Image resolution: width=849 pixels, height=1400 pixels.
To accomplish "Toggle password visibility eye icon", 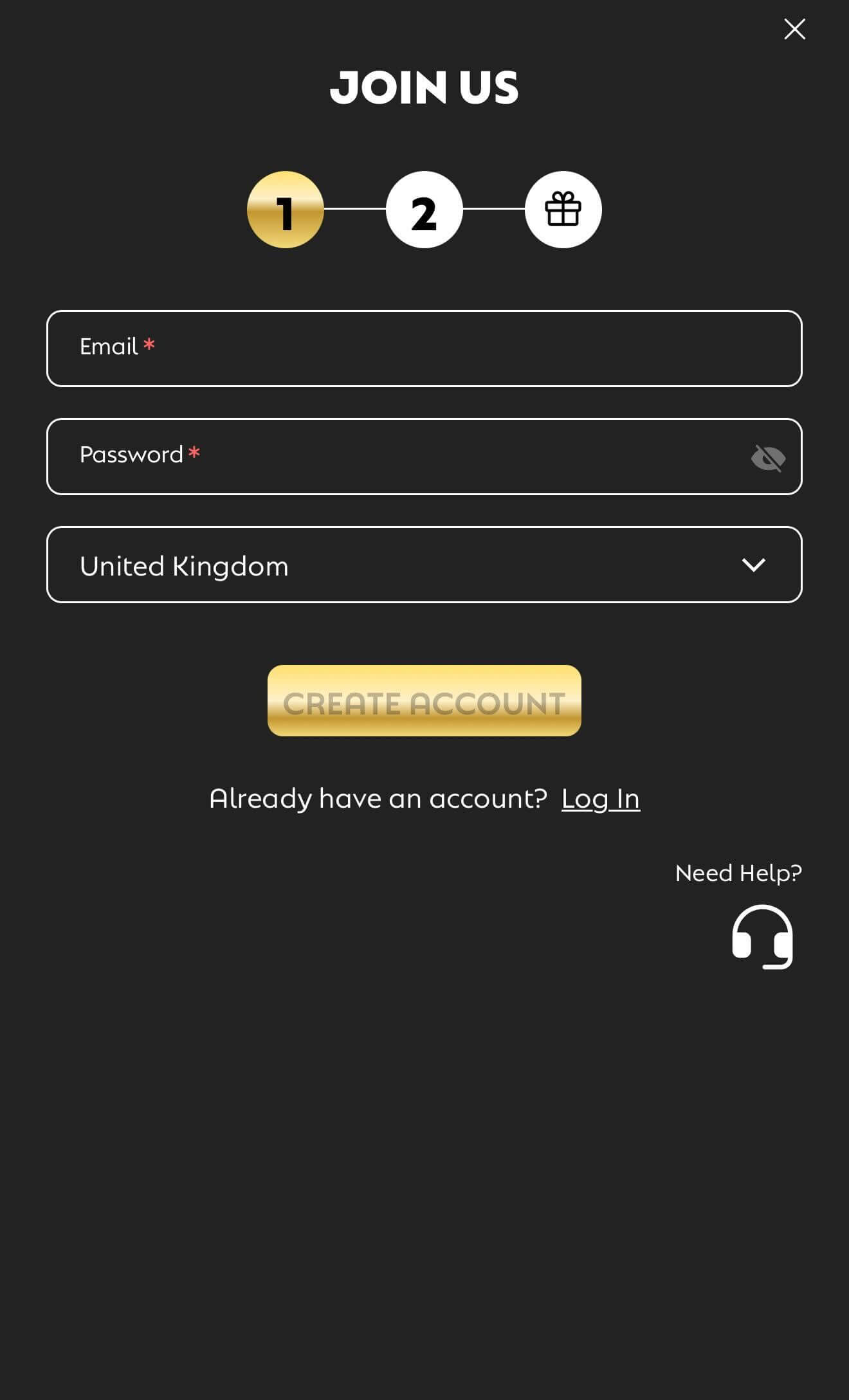I will coord(768,458).
